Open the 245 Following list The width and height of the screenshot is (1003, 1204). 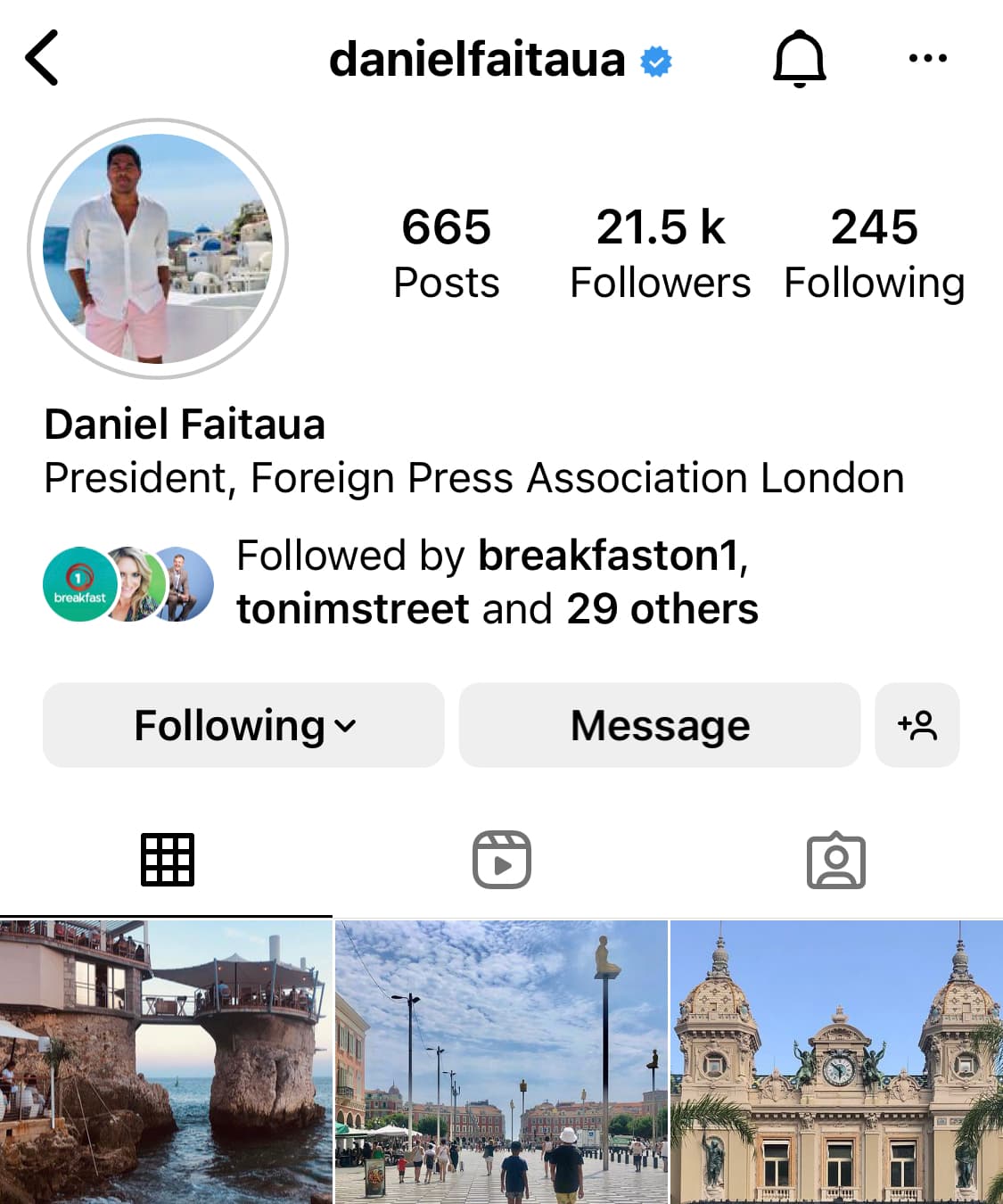click(x=874, y=252)
